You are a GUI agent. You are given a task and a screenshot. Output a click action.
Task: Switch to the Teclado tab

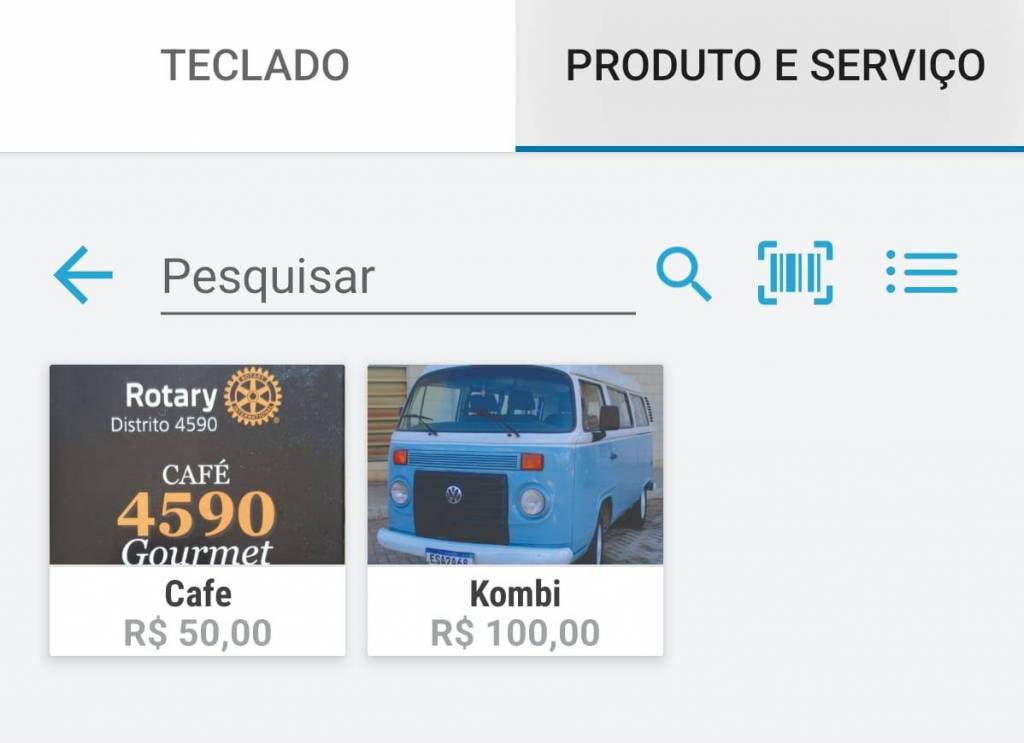[x=256, y=66]
